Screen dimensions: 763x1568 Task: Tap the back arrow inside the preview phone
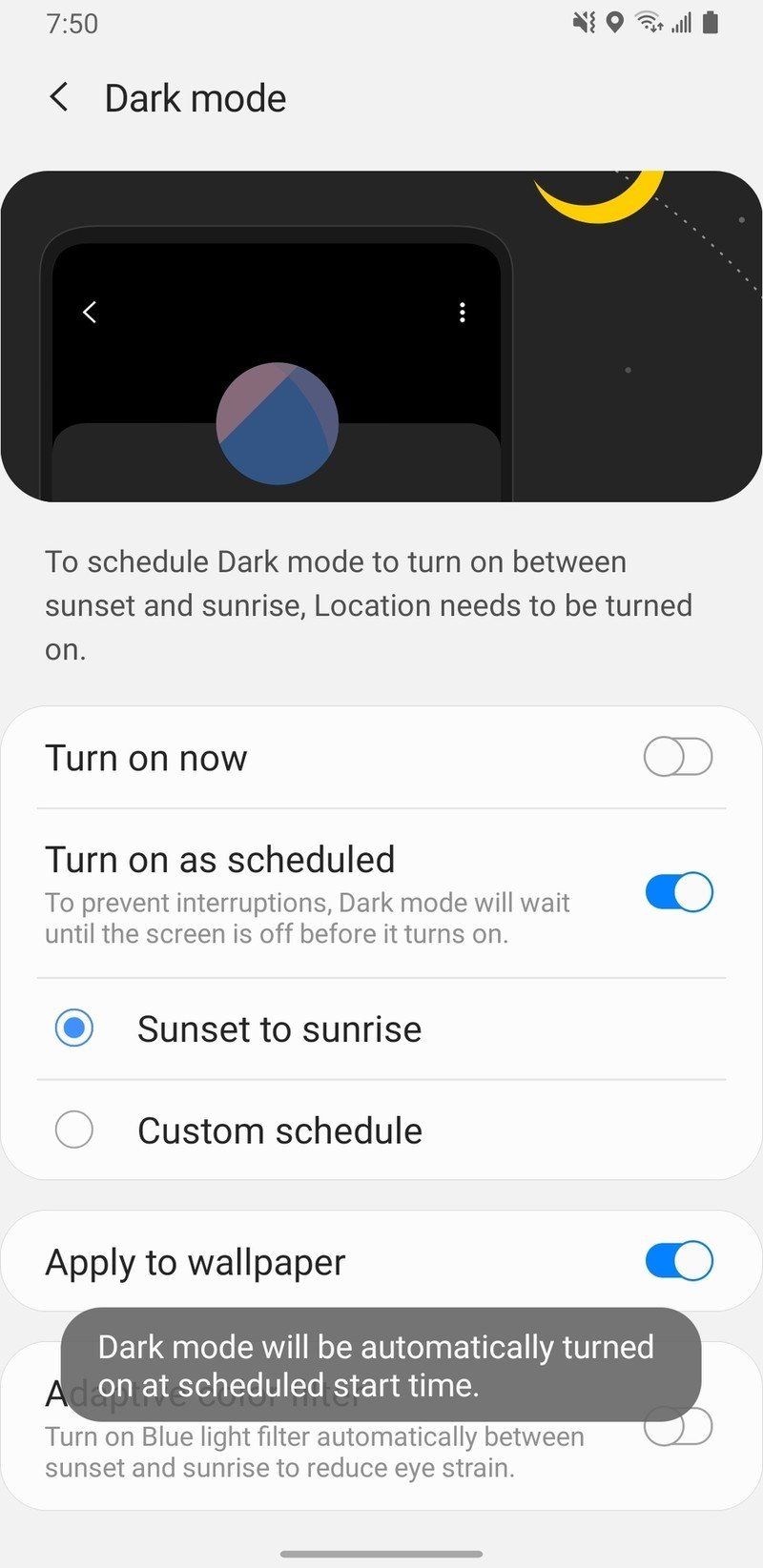tap(90, 312)
